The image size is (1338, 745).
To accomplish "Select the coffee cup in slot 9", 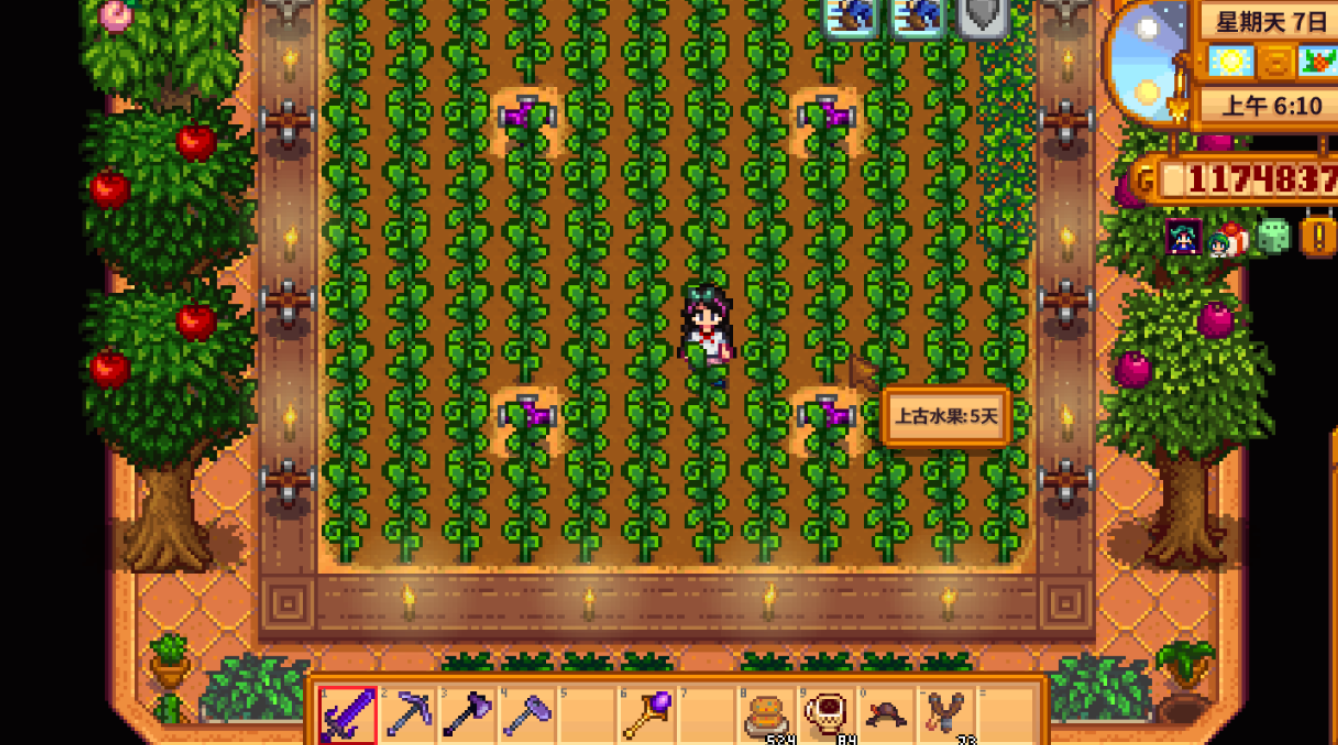I will pos(828,714).
